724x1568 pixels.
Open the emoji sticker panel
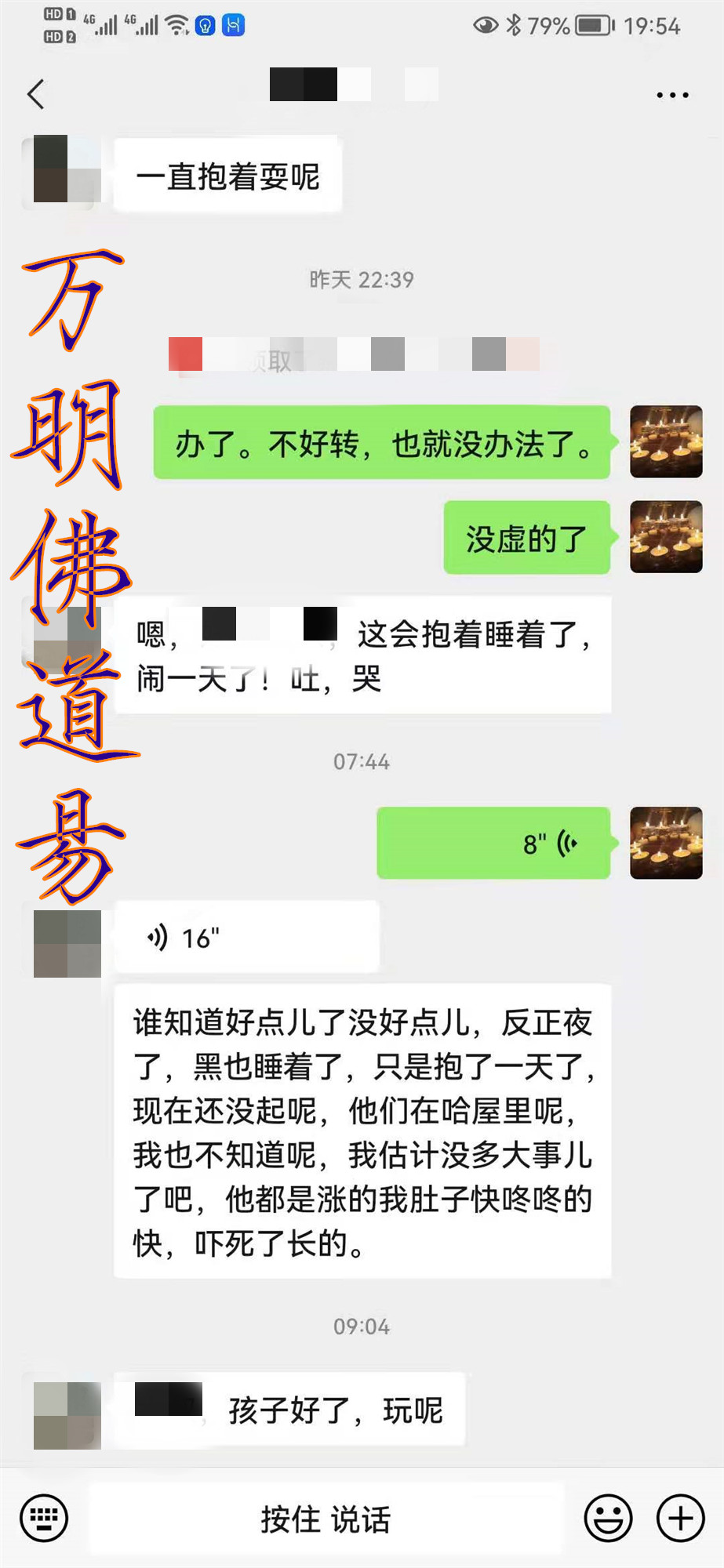tap(608, 1519)
